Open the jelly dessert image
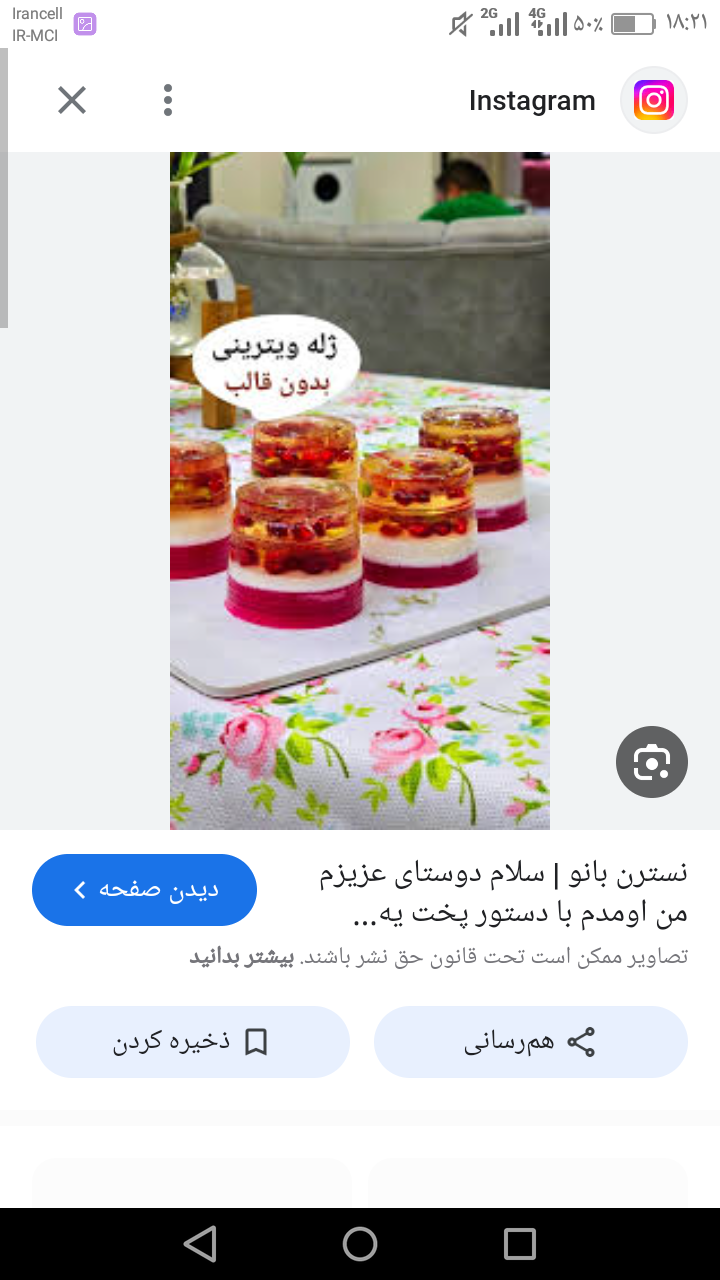Viewport: 720px width, 1280px height. pos(360,490)
